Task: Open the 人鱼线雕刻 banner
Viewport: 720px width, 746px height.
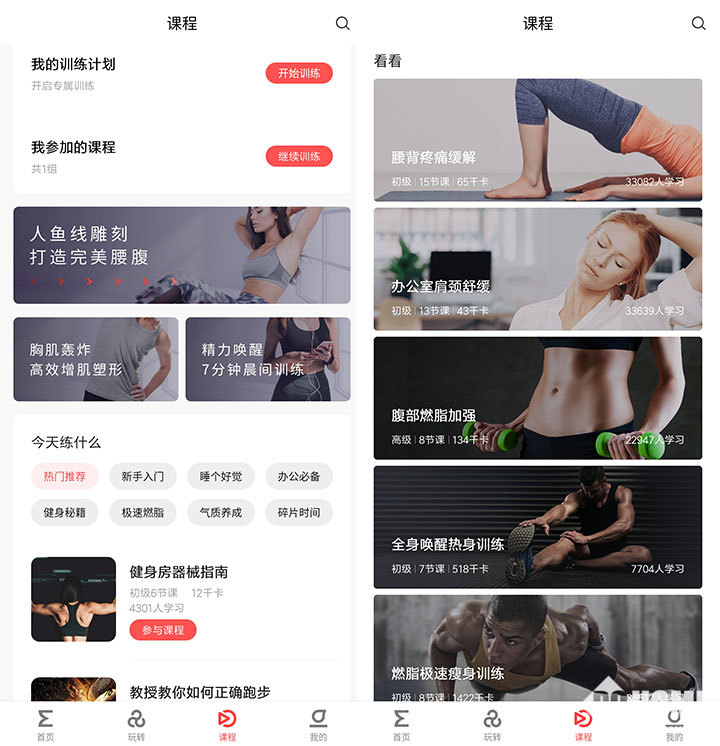Action: (x=181, y=255)
